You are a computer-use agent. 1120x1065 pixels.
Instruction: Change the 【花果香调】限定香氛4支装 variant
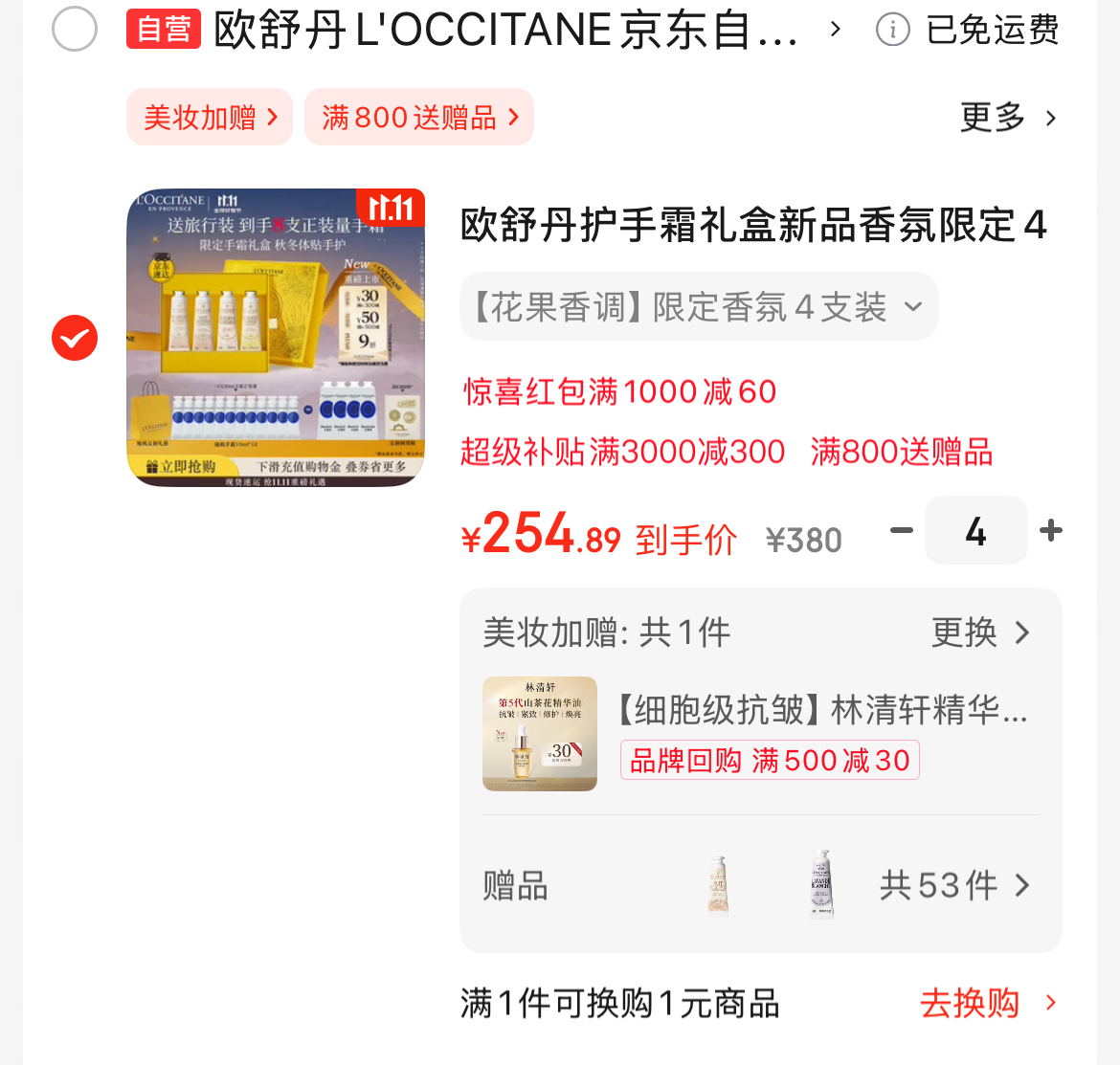[699, 307]
